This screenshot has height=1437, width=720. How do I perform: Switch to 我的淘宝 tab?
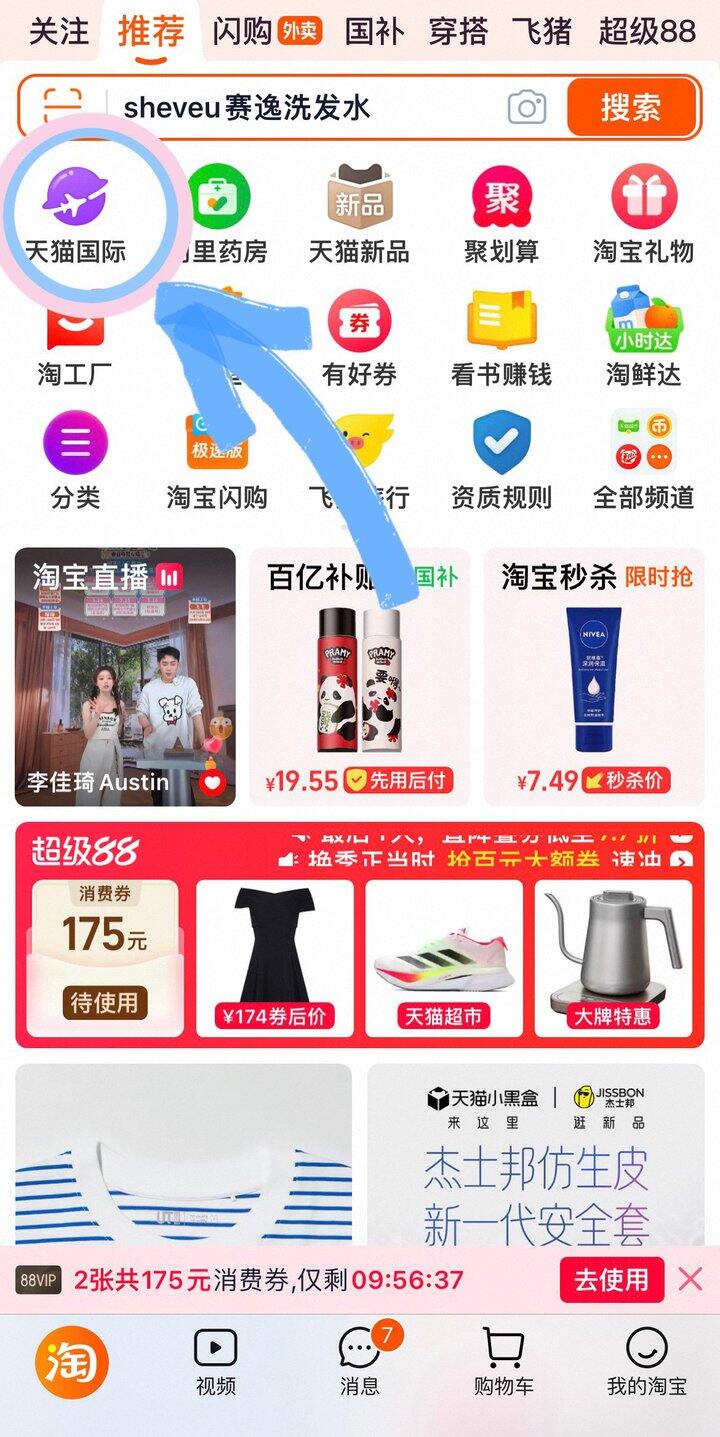point(646,1361)
